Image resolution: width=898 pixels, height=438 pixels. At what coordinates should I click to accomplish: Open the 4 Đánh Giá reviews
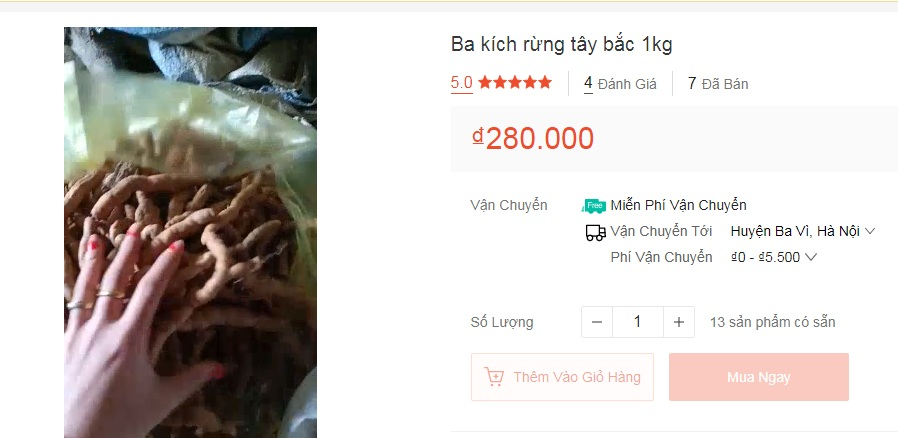pyautogui.click(x=620, y=84)
